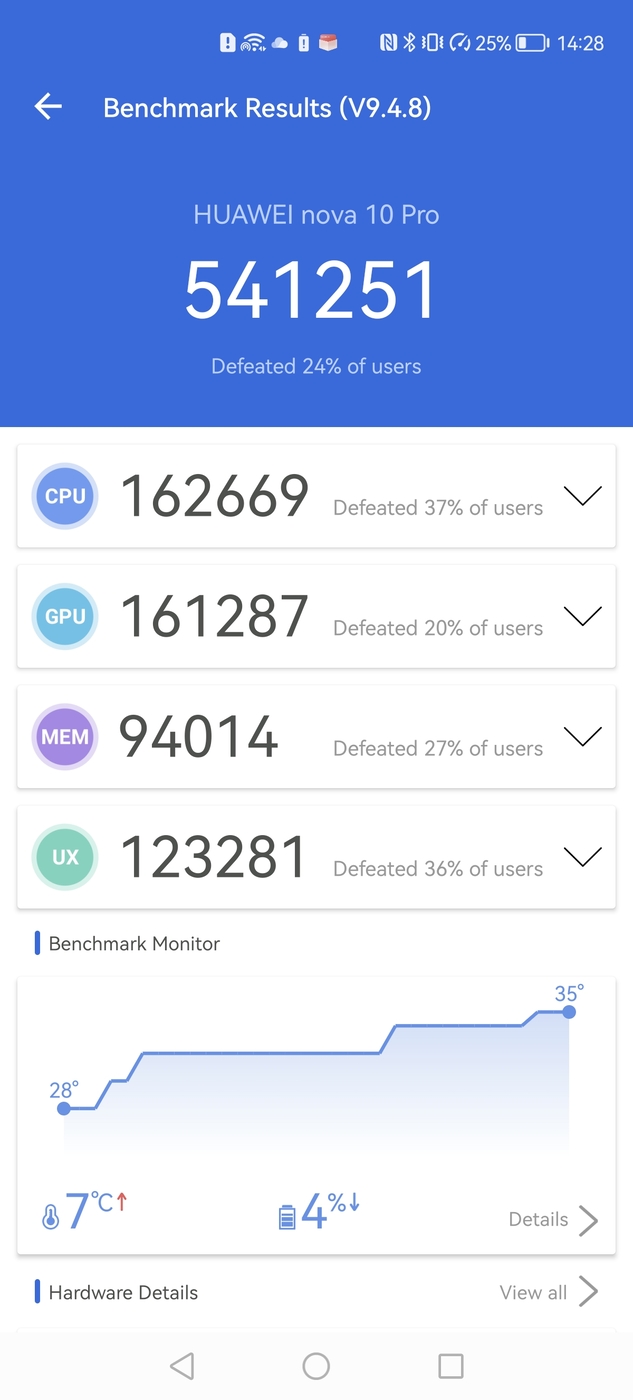Open Benchmark Monitor Details
The height and width of the screenshot is (1400, 633).
553,1220
